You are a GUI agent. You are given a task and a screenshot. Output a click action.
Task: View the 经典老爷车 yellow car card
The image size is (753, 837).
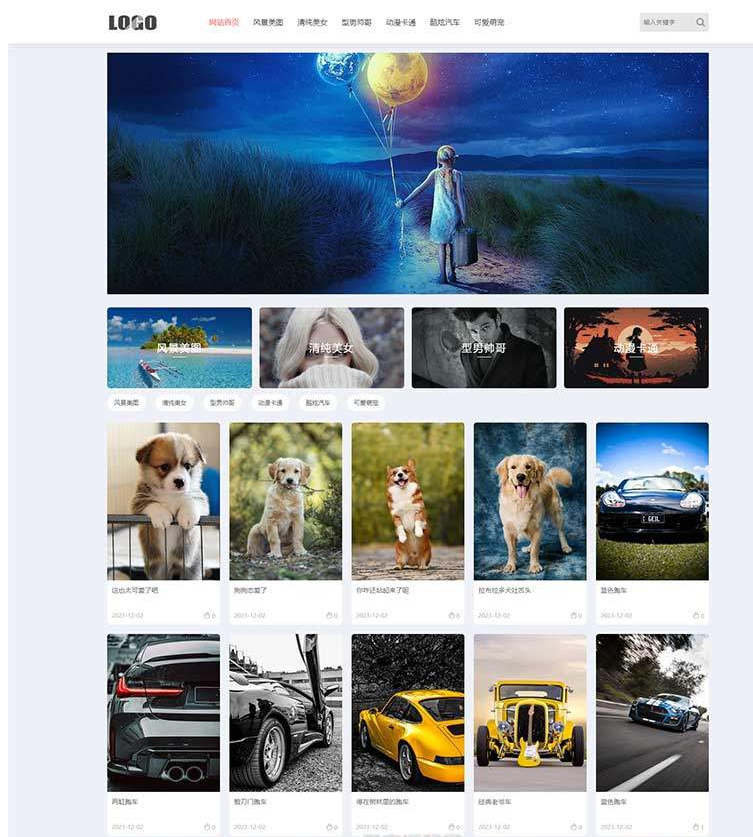coord(529,712)
